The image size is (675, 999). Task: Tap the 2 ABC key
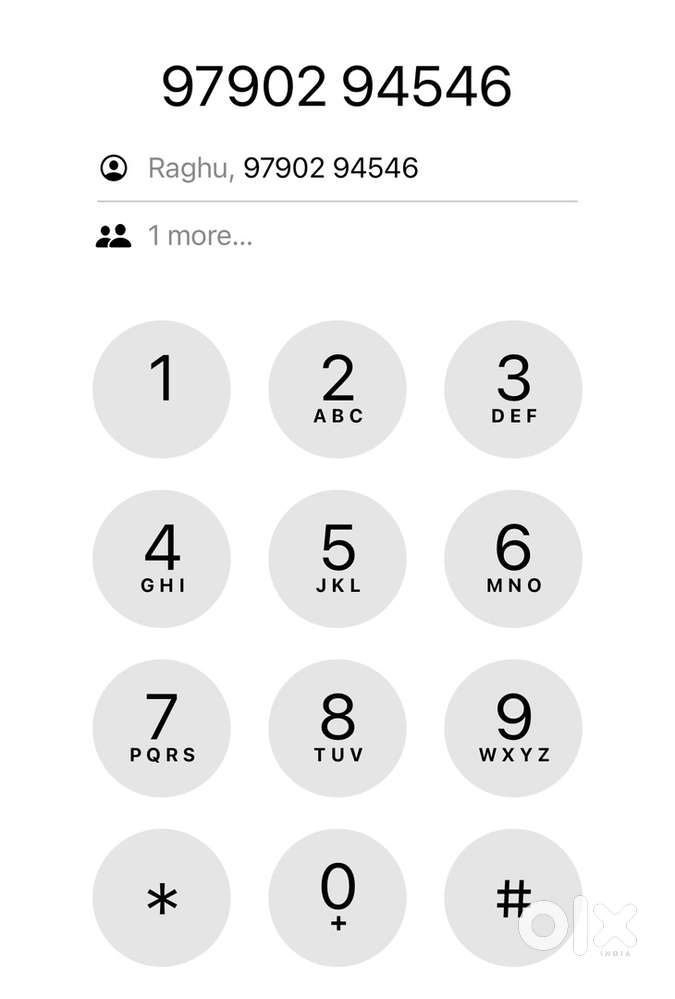point(338,389)
